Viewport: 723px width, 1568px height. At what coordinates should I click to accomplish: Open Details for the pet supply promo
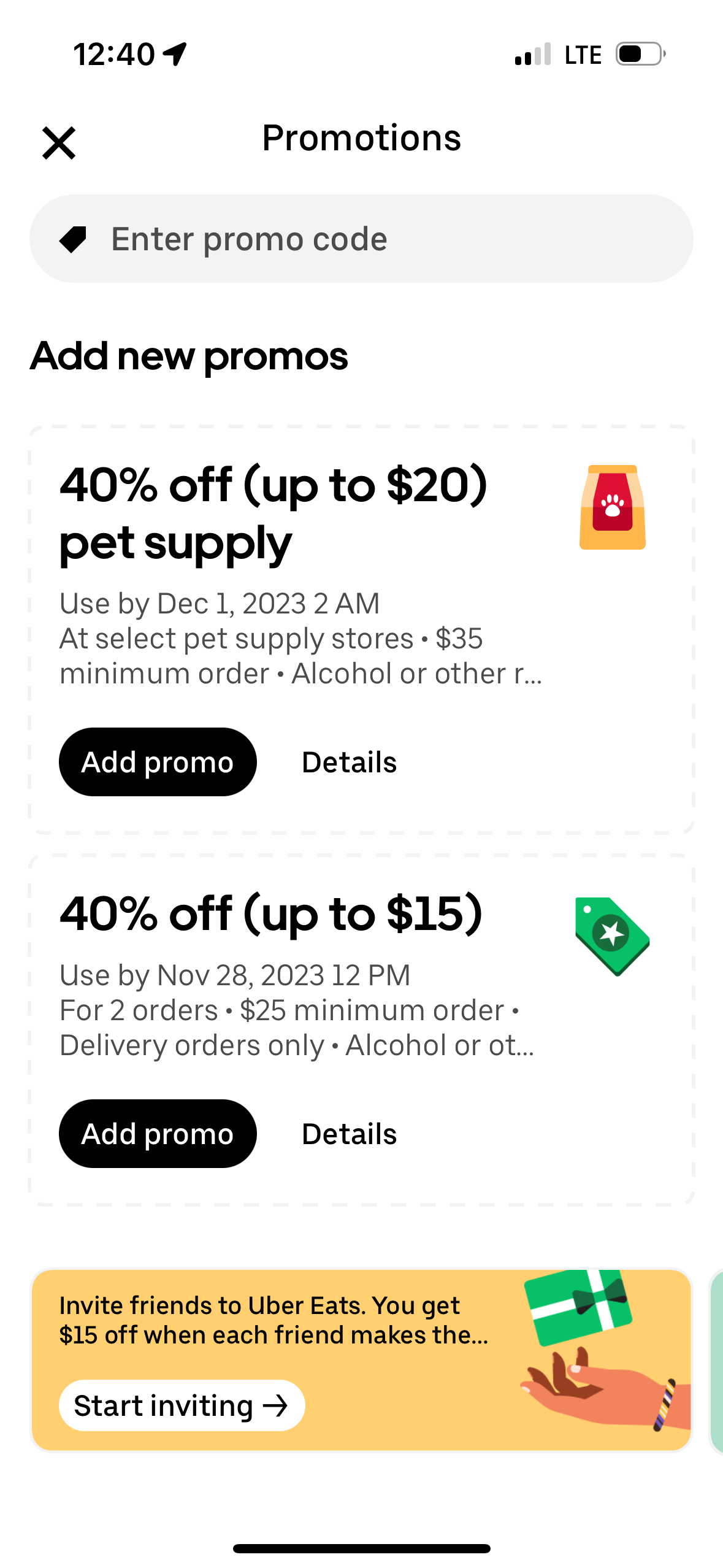tap(348, 761)
